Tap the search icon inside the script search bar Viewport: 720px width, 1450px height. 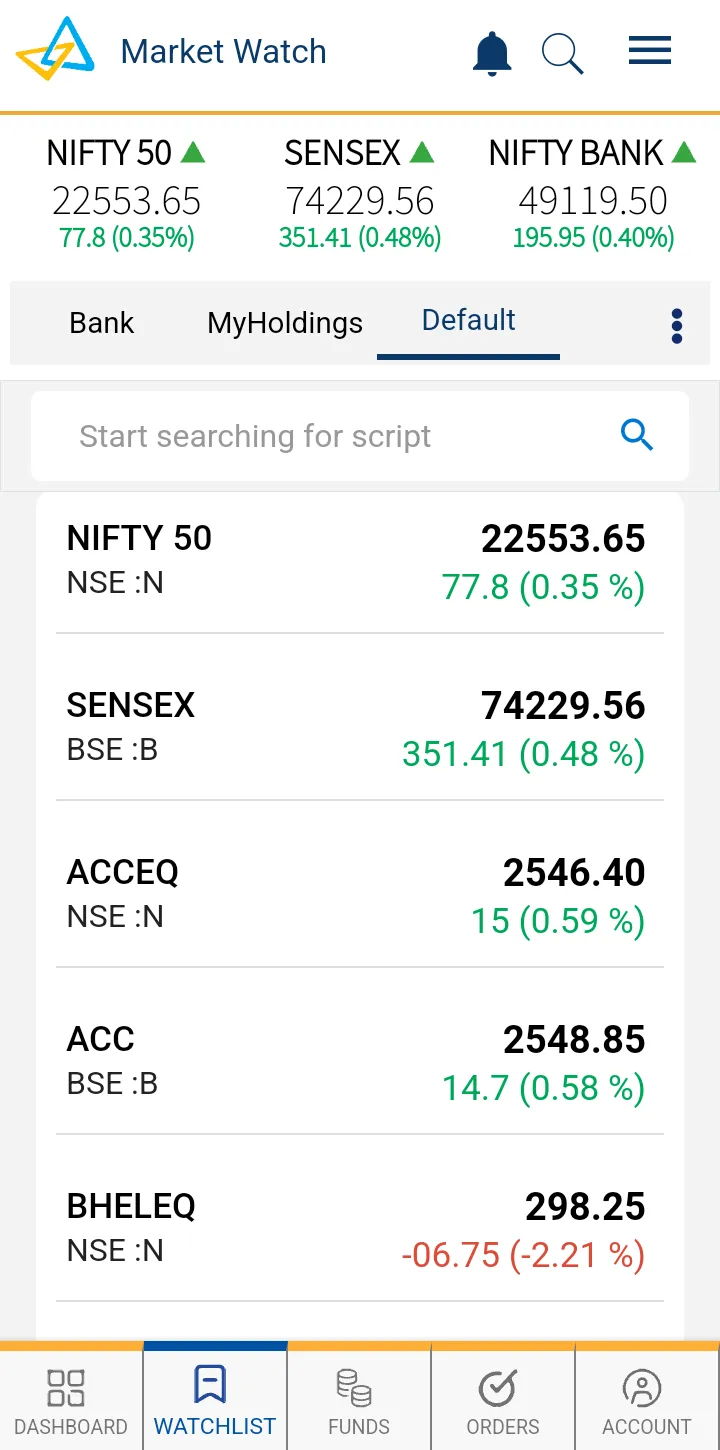click(637, 436)
